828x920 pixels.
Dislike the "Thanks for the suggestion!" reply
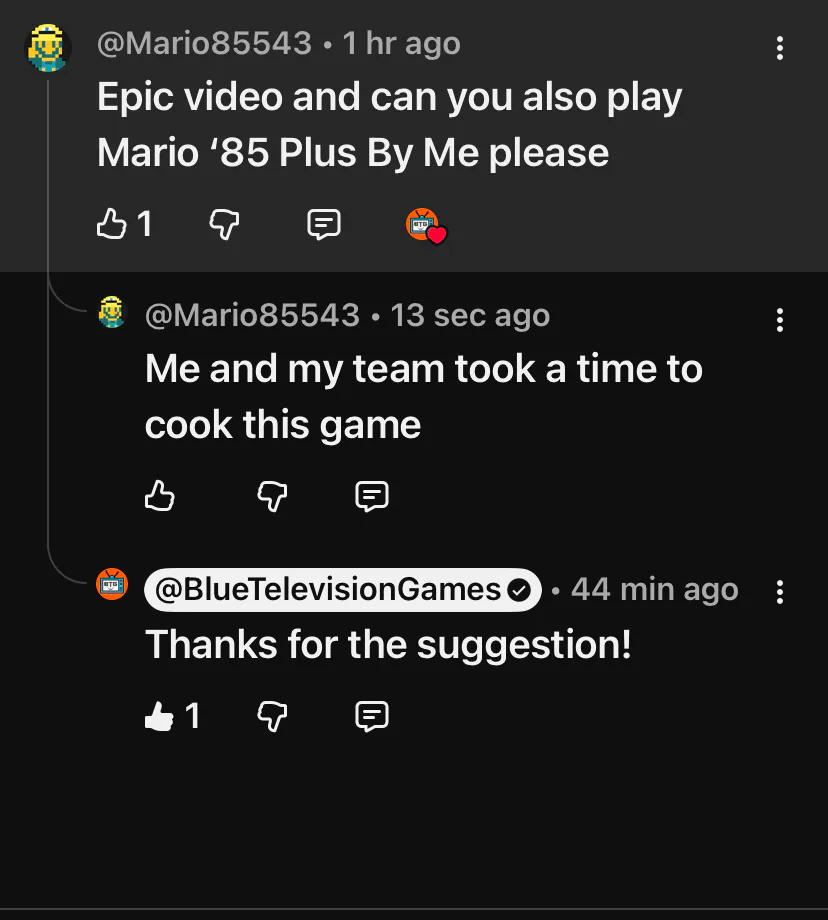coord(272,716)
